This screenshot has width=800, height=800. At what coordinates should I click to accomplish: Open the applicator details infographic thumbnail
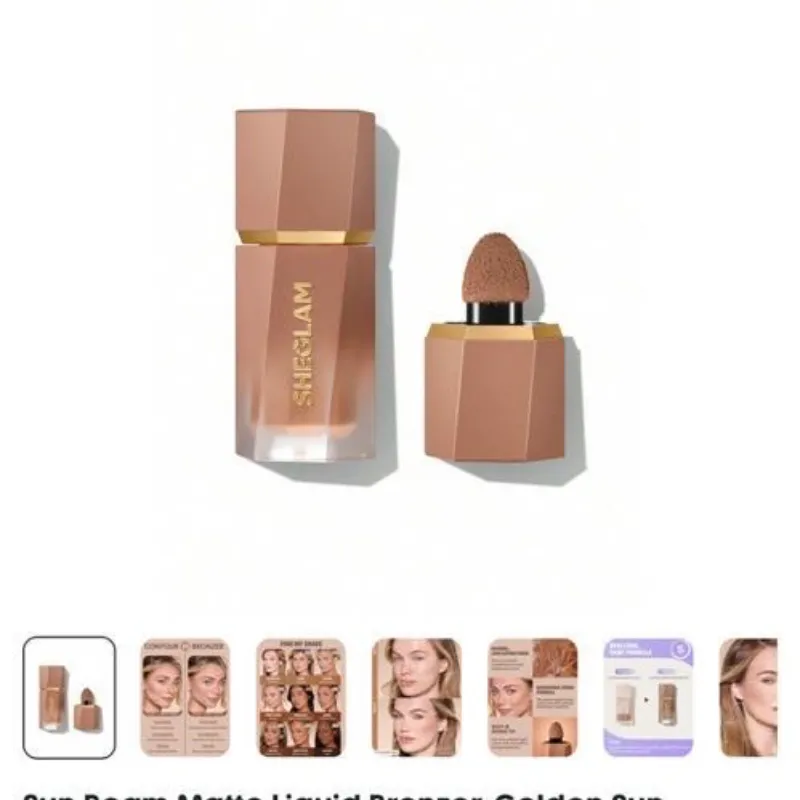[x=533, y=697]
